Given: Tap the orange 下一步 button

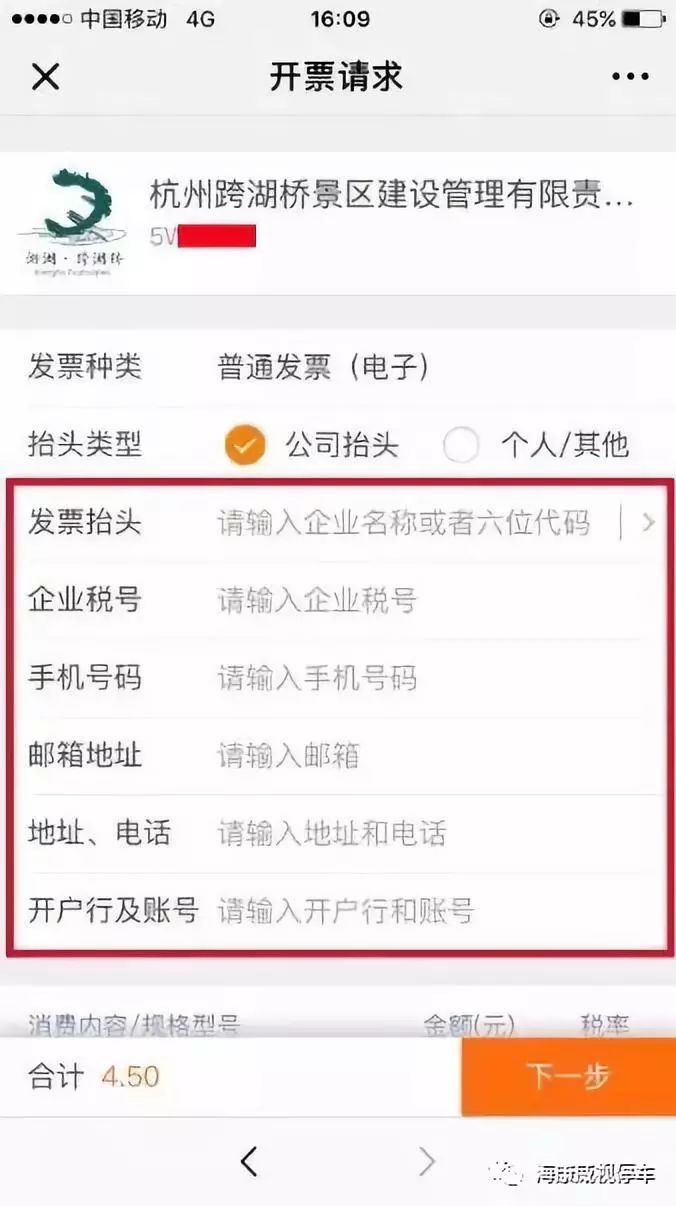Looking at the screenshot, I should pyautogui.click(x=568, y=1077).
